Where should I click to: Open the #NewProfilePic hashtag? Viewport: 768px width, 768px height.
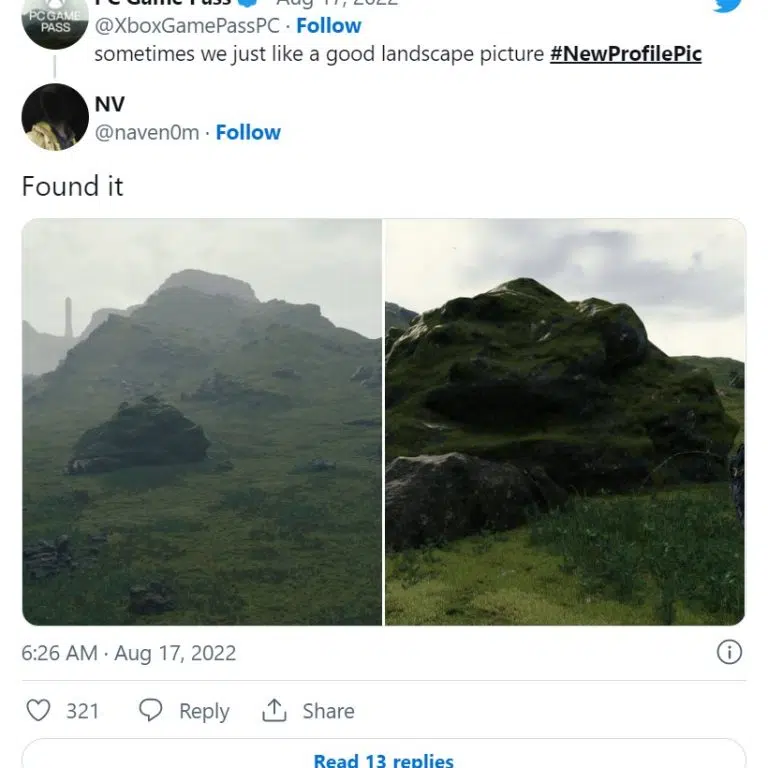click(x=625, y=53)
